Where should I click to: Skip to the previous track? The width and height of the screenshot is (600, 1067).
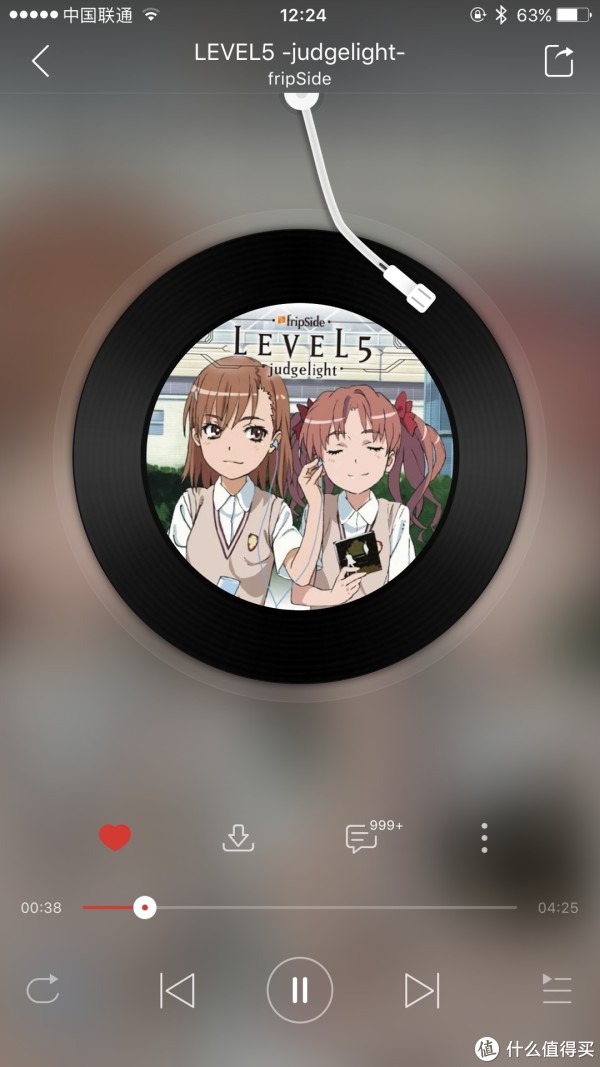(178, 990)
